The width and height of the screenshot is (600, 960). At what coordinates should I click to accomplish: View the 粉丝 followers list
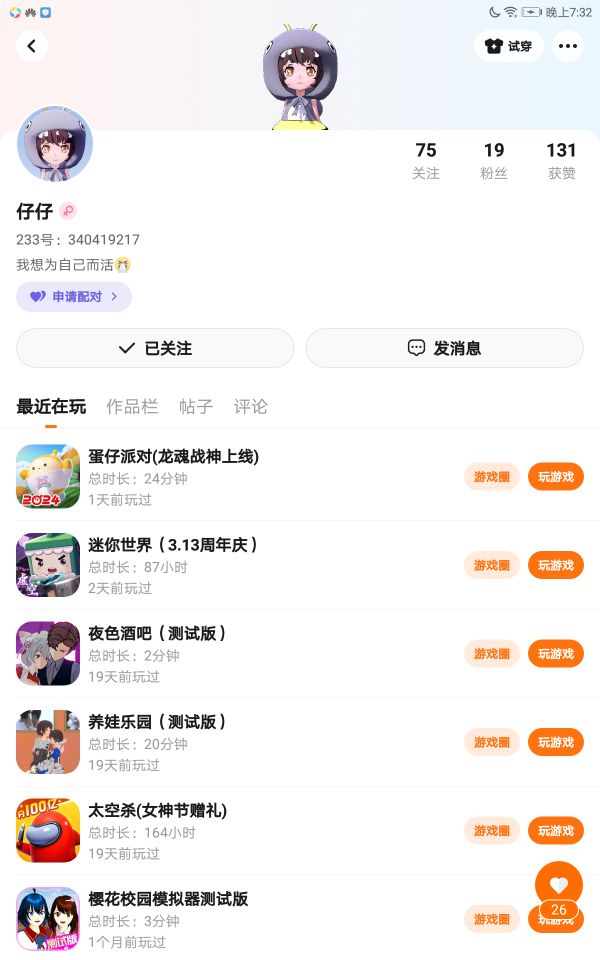pyautogui.click(x=494, y=160)
